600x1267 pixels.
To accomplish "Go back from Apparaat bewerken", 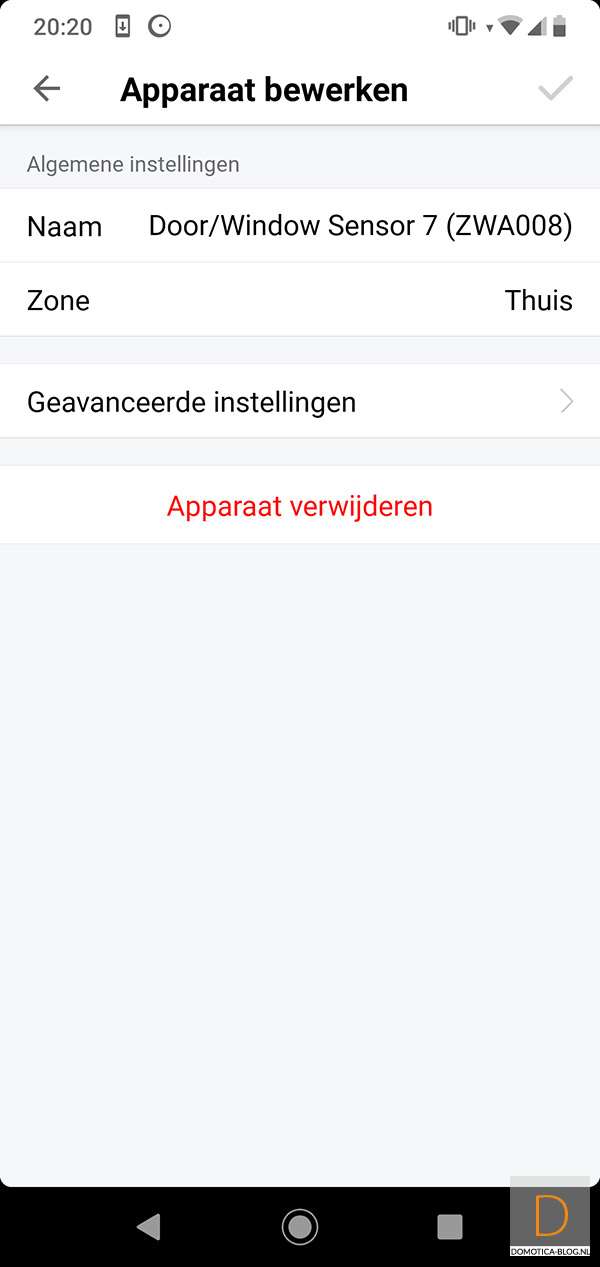I will [47, 89].
